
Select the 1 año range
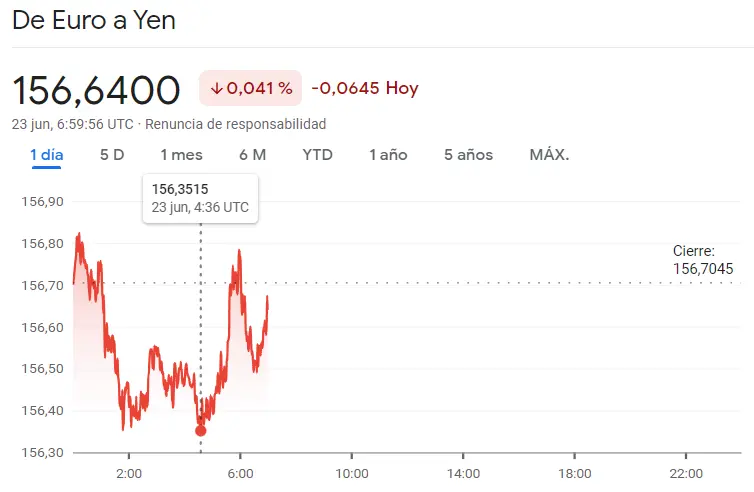point(388,155)
